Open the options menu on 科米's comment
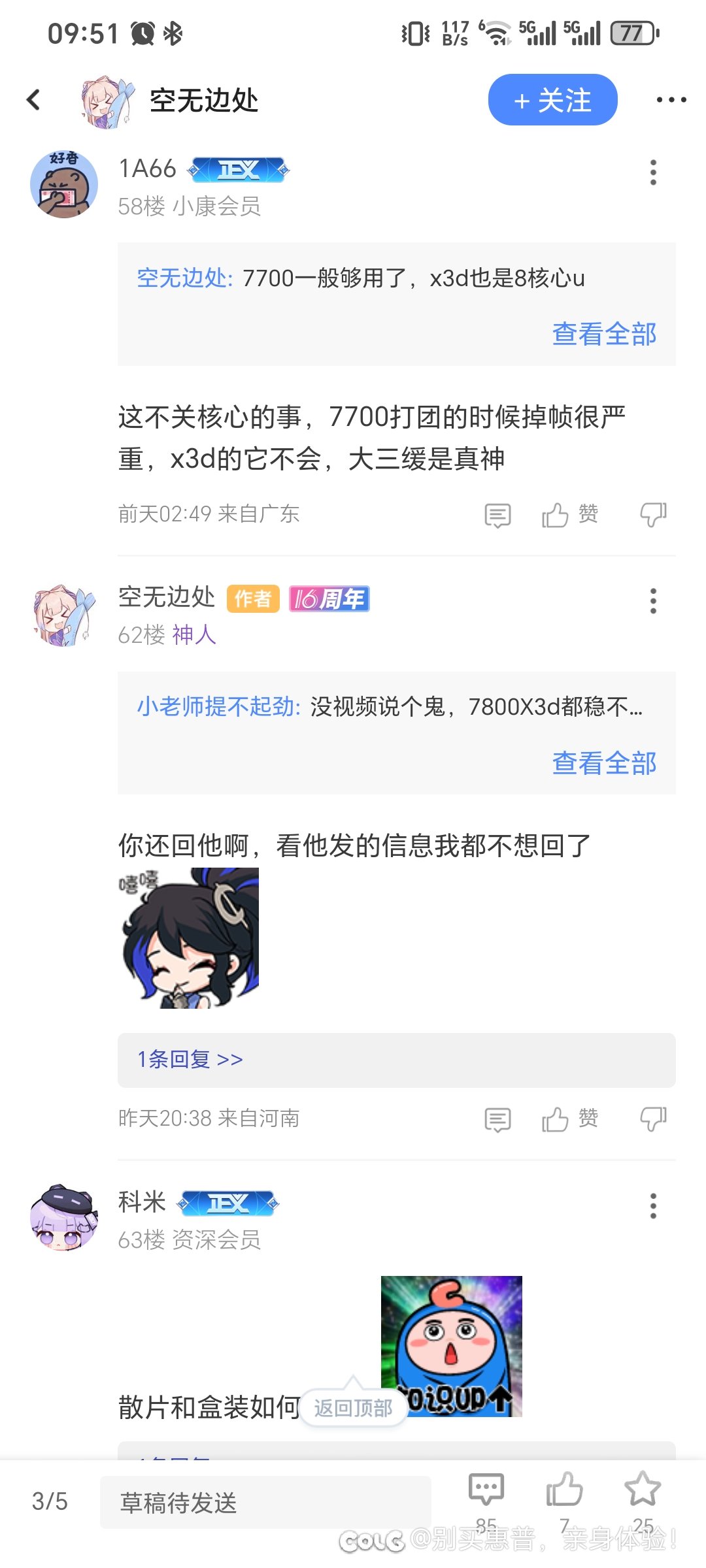 coord(652,1206)
